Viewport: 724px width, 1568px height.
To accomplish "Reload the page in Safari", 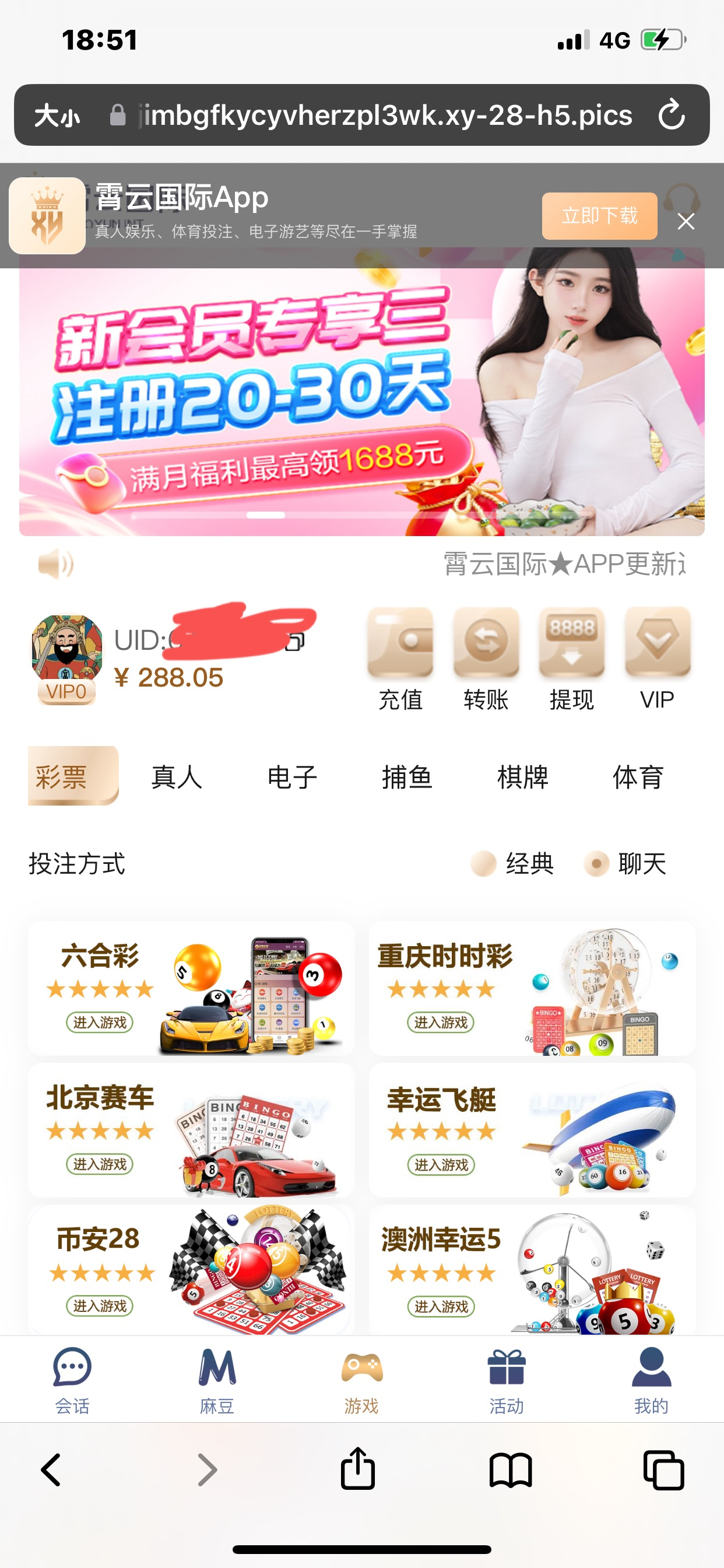I will (671, 114).
